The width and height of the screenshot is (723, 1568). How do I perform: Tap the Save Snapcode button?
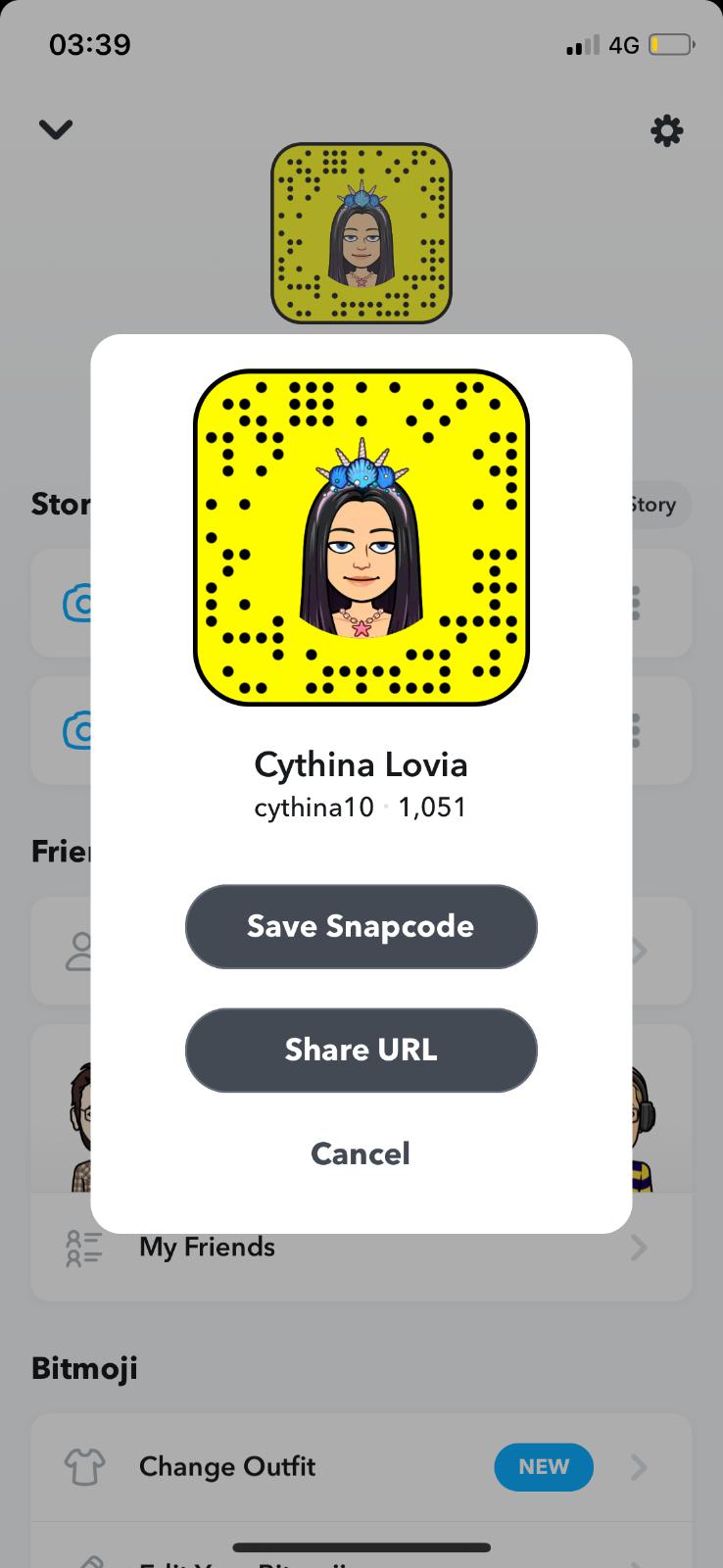pyautogui.click(x=361, y=926)
